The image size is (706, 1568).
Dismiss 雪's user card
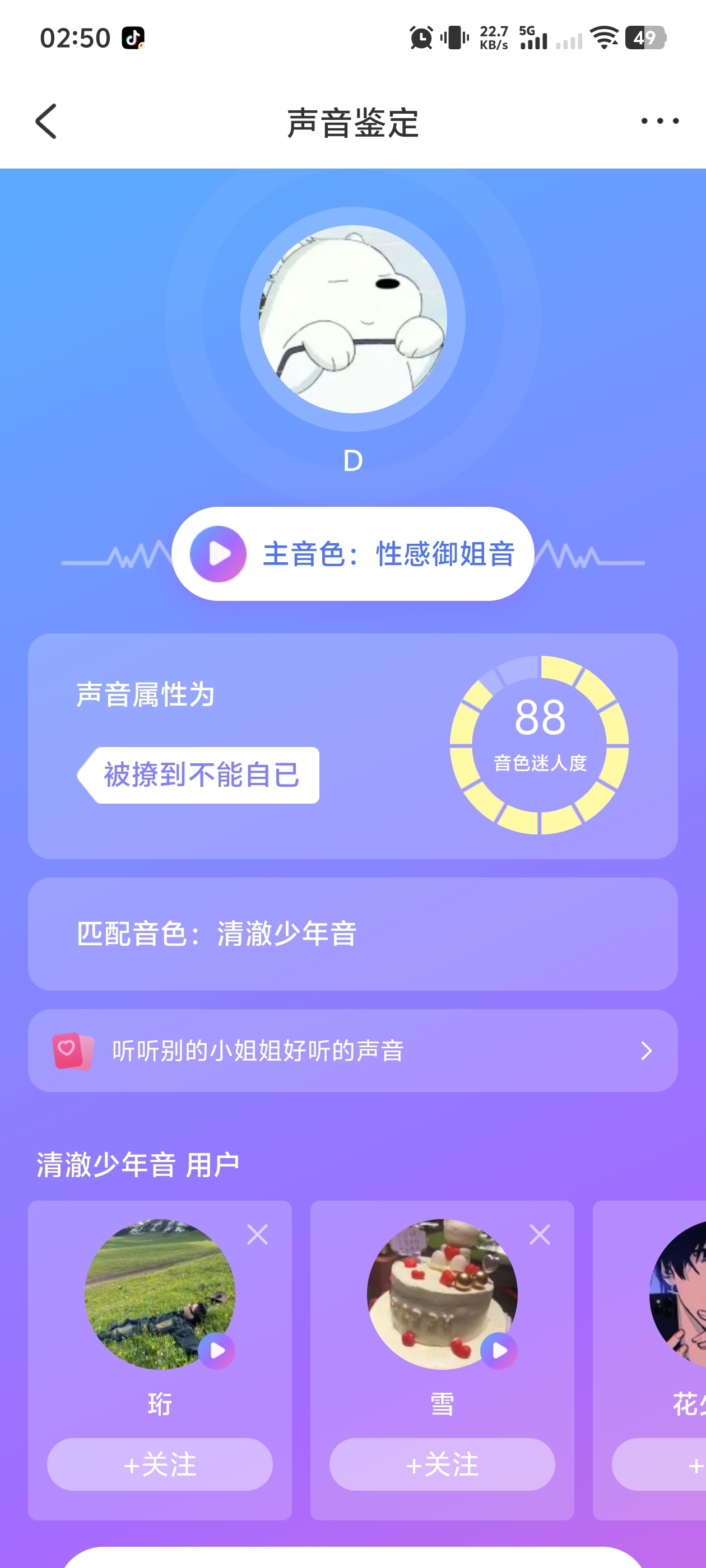[540, 1234]
